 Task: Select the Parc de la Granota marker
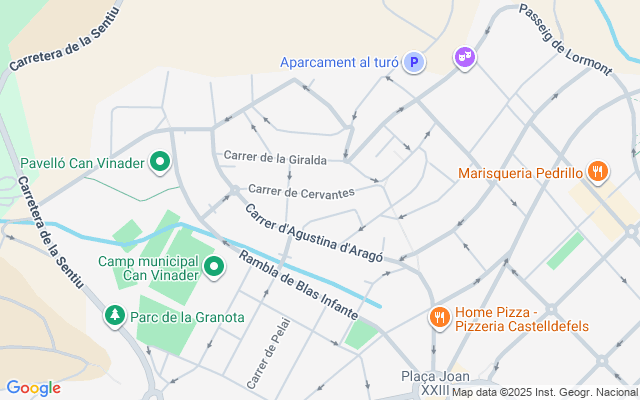(115, 316)
